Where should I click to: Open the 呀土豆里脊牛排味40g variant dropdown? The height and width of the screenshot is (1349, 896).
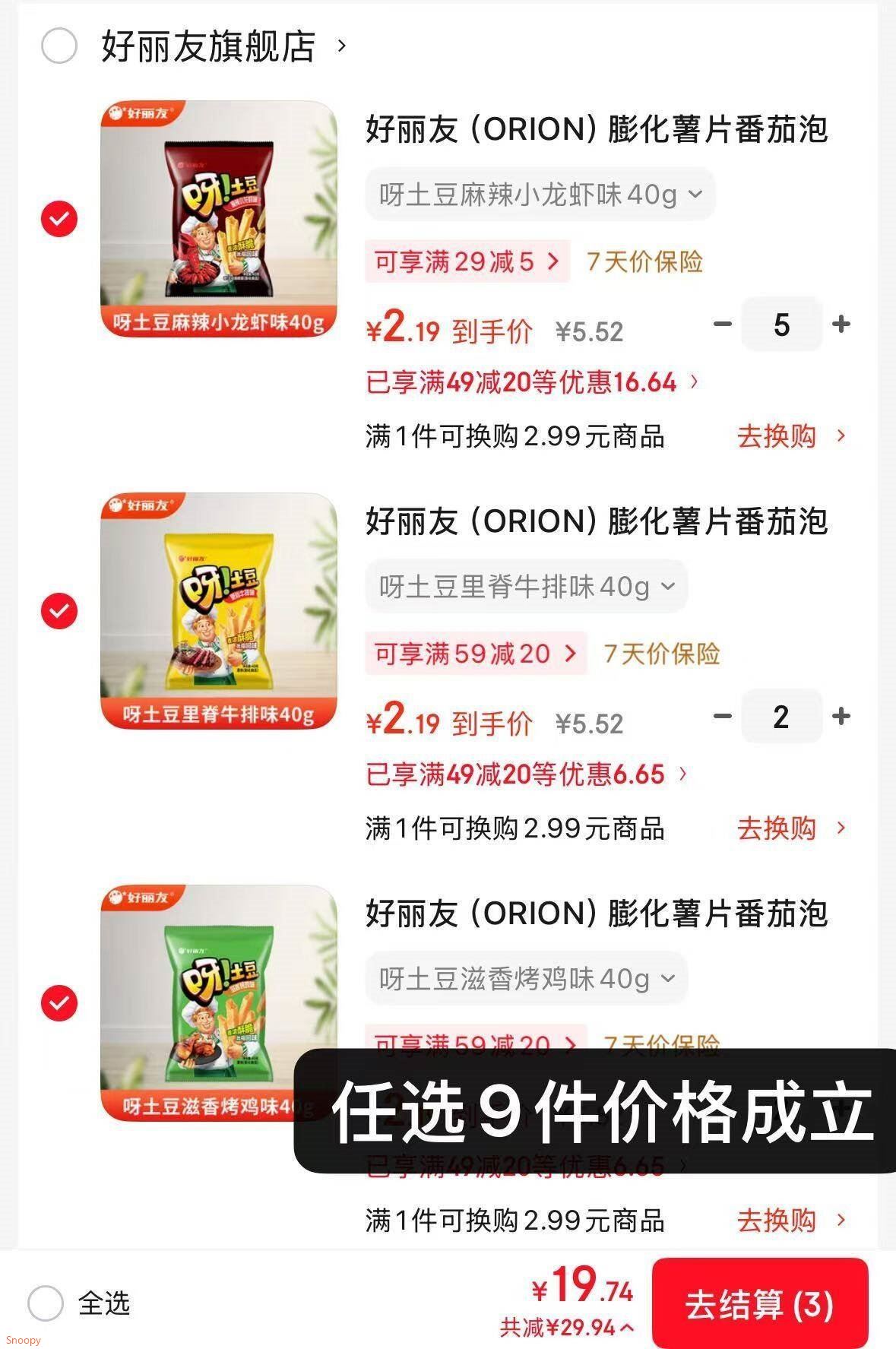click(526, 587)
